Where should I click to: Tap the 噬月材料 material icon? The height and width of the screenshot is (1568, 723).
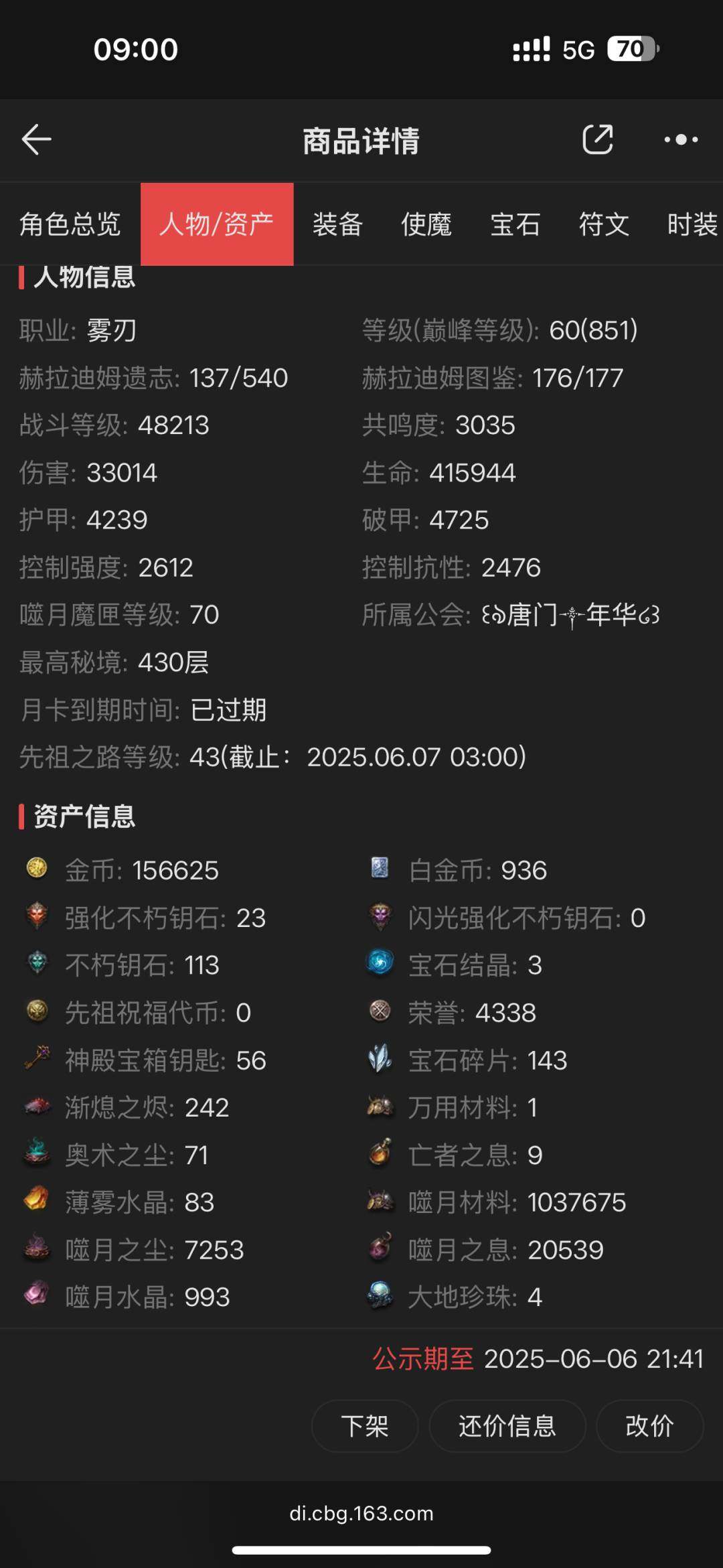click(x=380, y=1202)
